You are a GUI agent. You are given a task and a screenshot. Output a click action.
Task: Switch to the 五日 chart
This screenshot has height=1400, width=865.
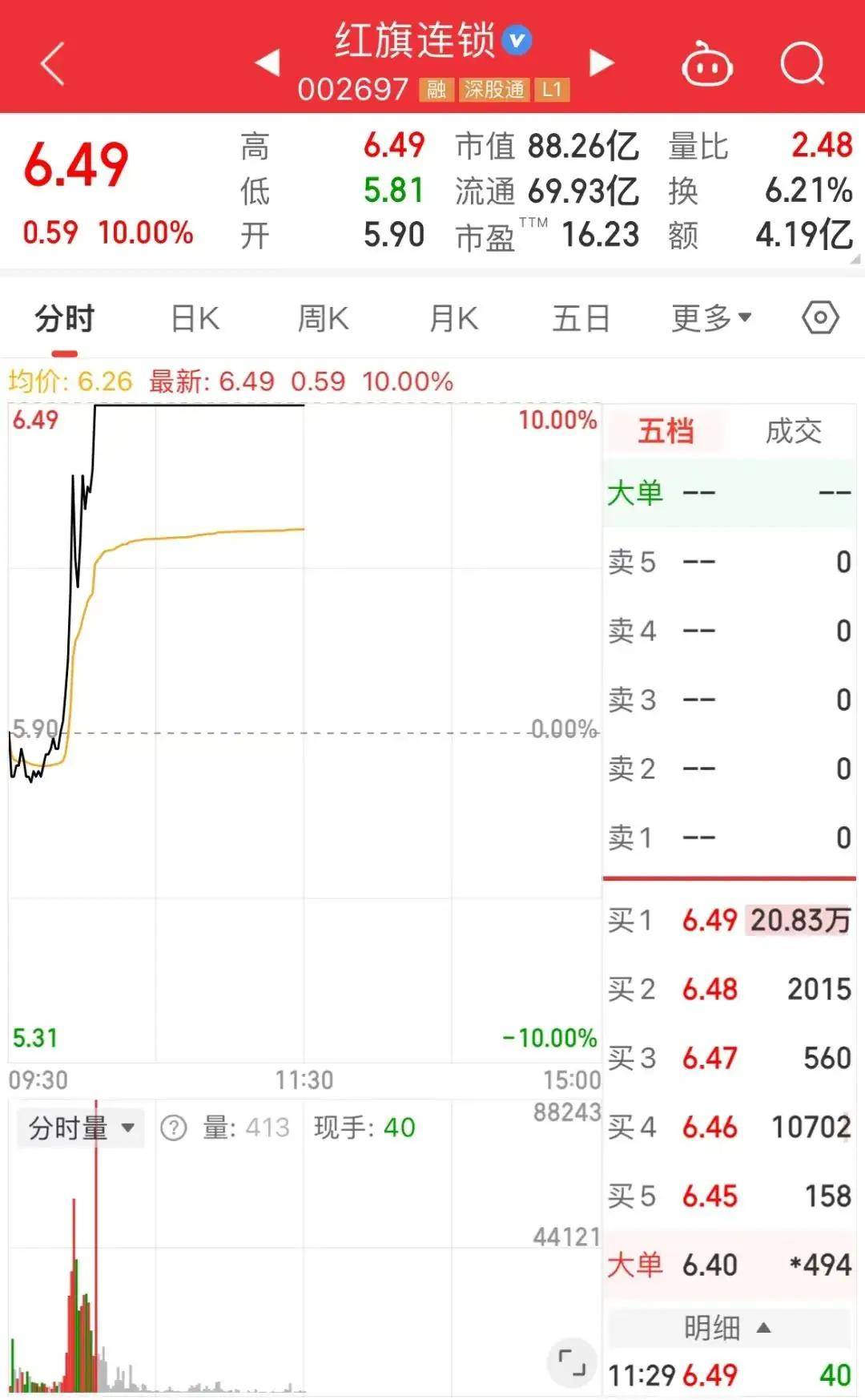click(581, 319)
